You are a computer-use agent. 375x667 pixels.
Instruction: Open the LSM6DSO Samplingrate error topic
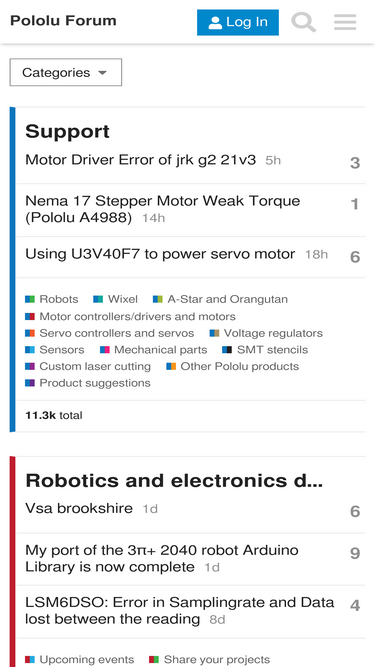point(180,610)
